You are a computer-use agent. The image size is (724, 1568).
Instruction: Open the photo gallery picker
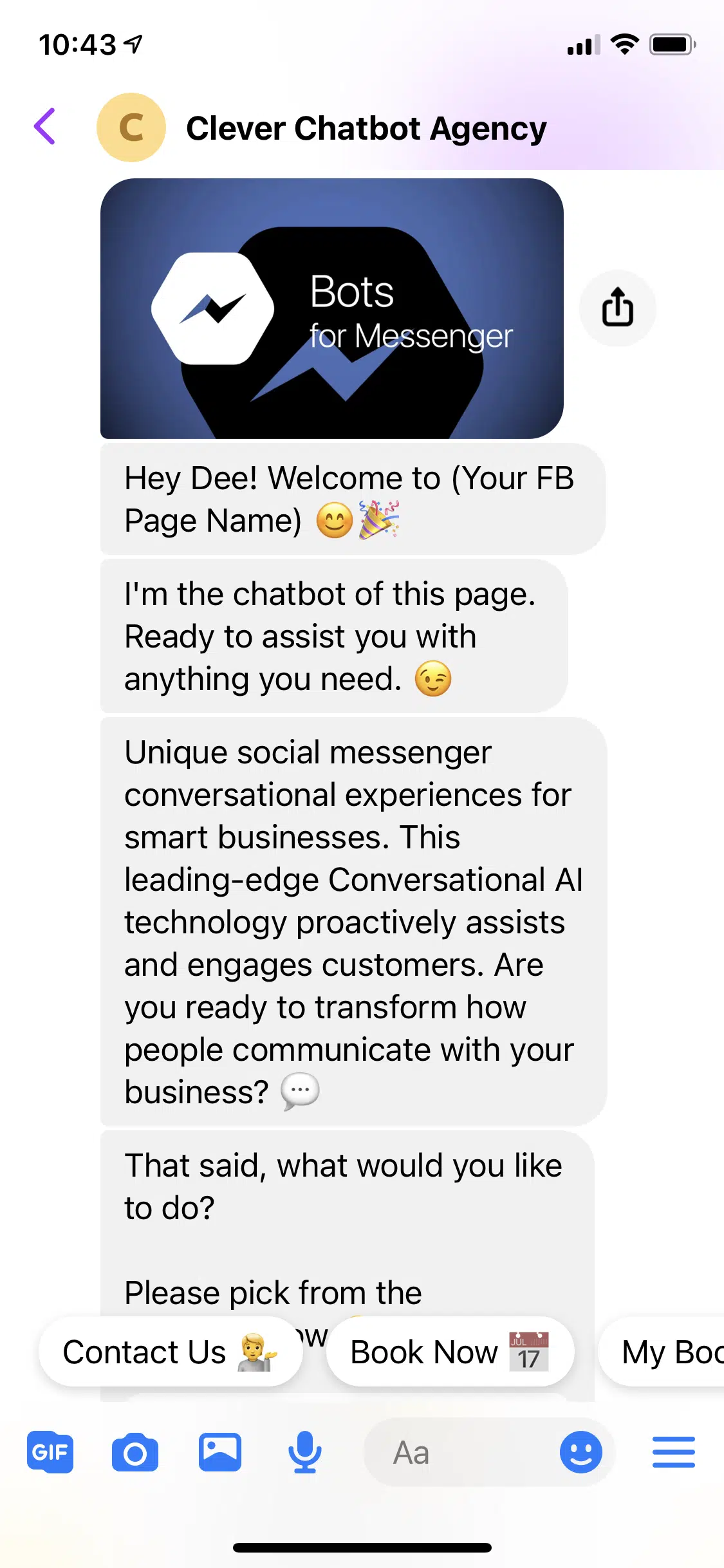(220, 1452)
